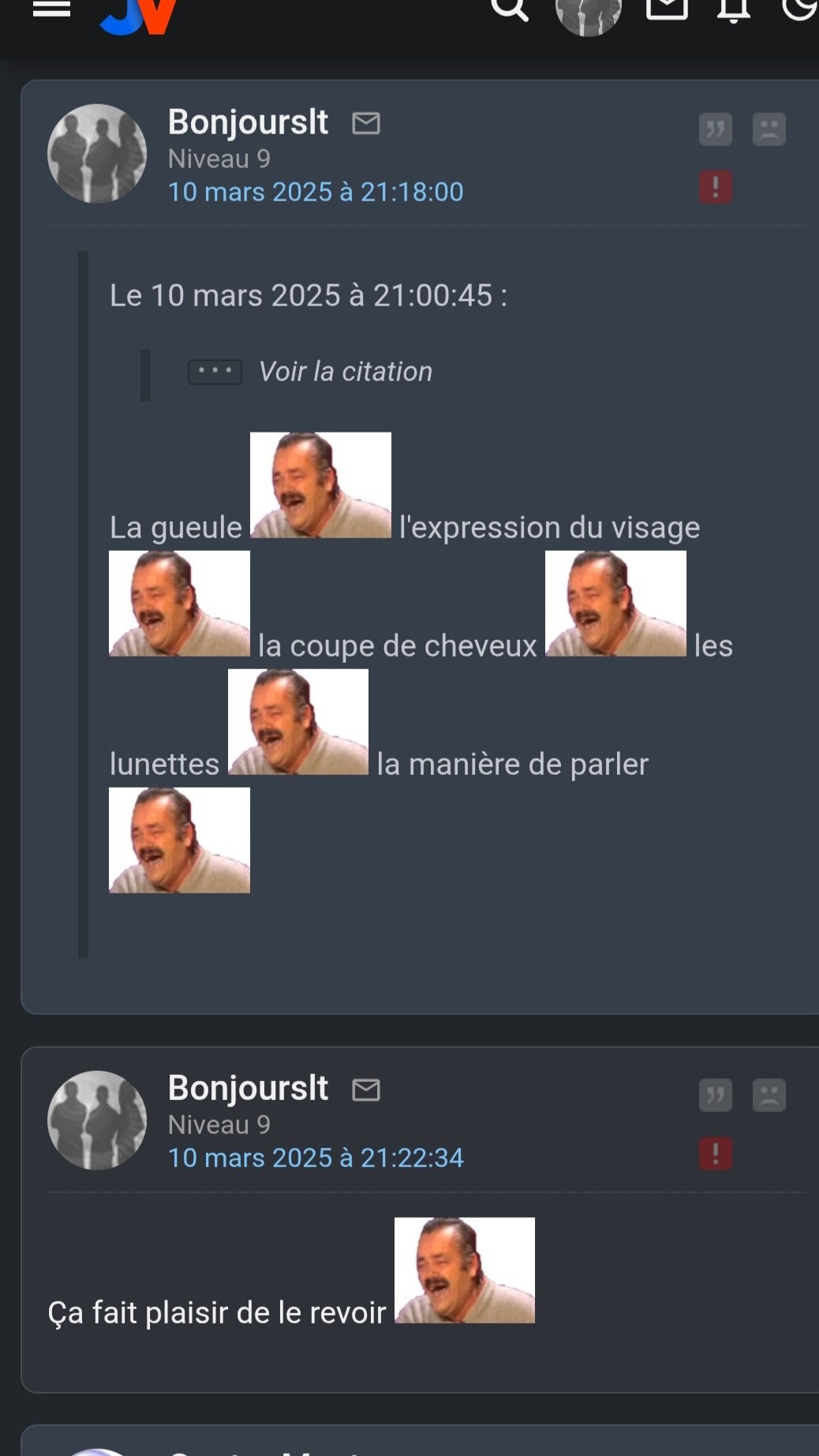This screenshot has height=1456, width=819.
Task: Quote the 21:22:34 post
Action: coord(716,1095)
